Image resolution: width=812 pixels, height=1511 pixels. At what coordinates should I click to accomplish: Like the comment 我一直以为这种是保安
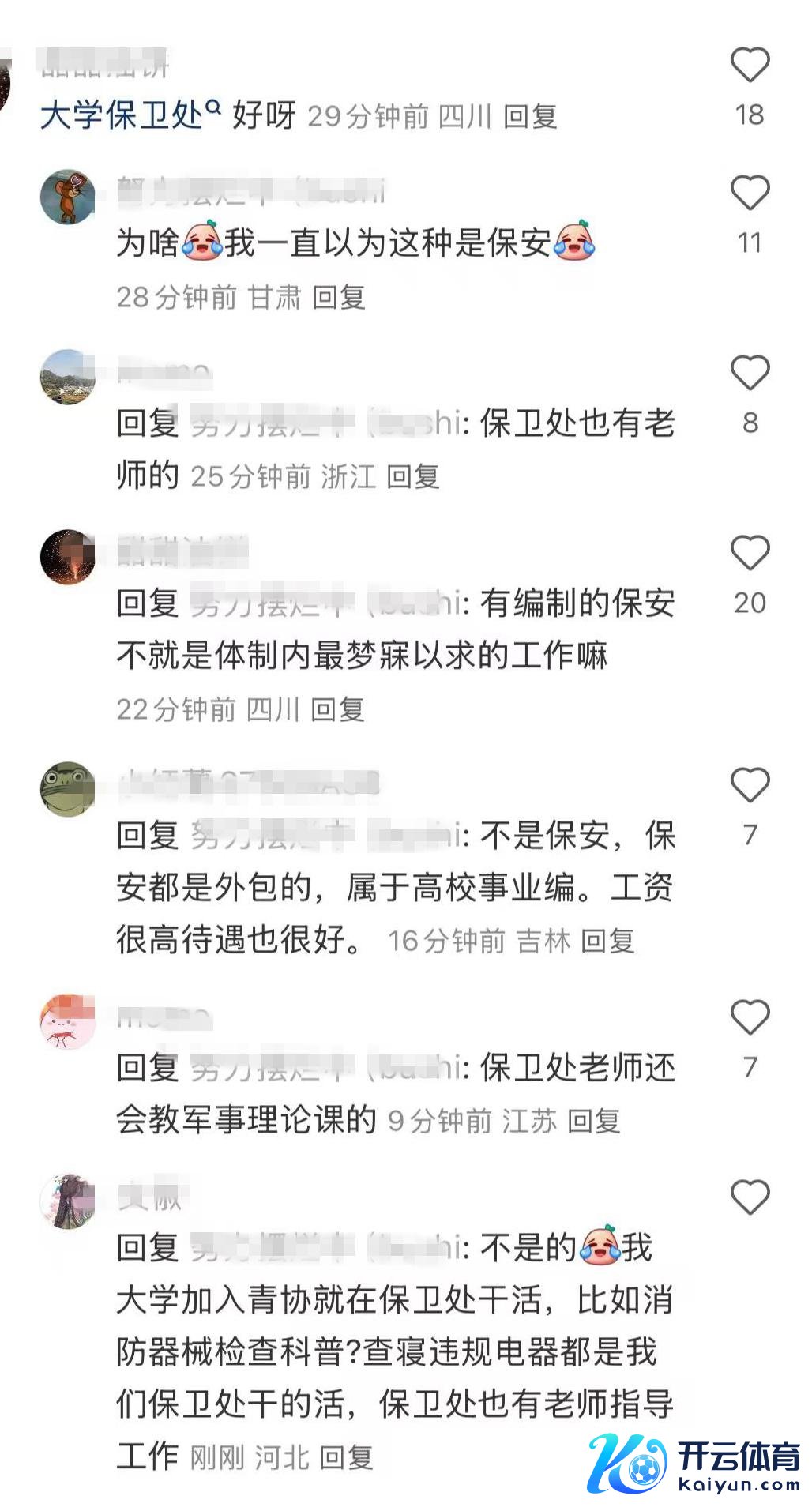click(x=749, y=194)
